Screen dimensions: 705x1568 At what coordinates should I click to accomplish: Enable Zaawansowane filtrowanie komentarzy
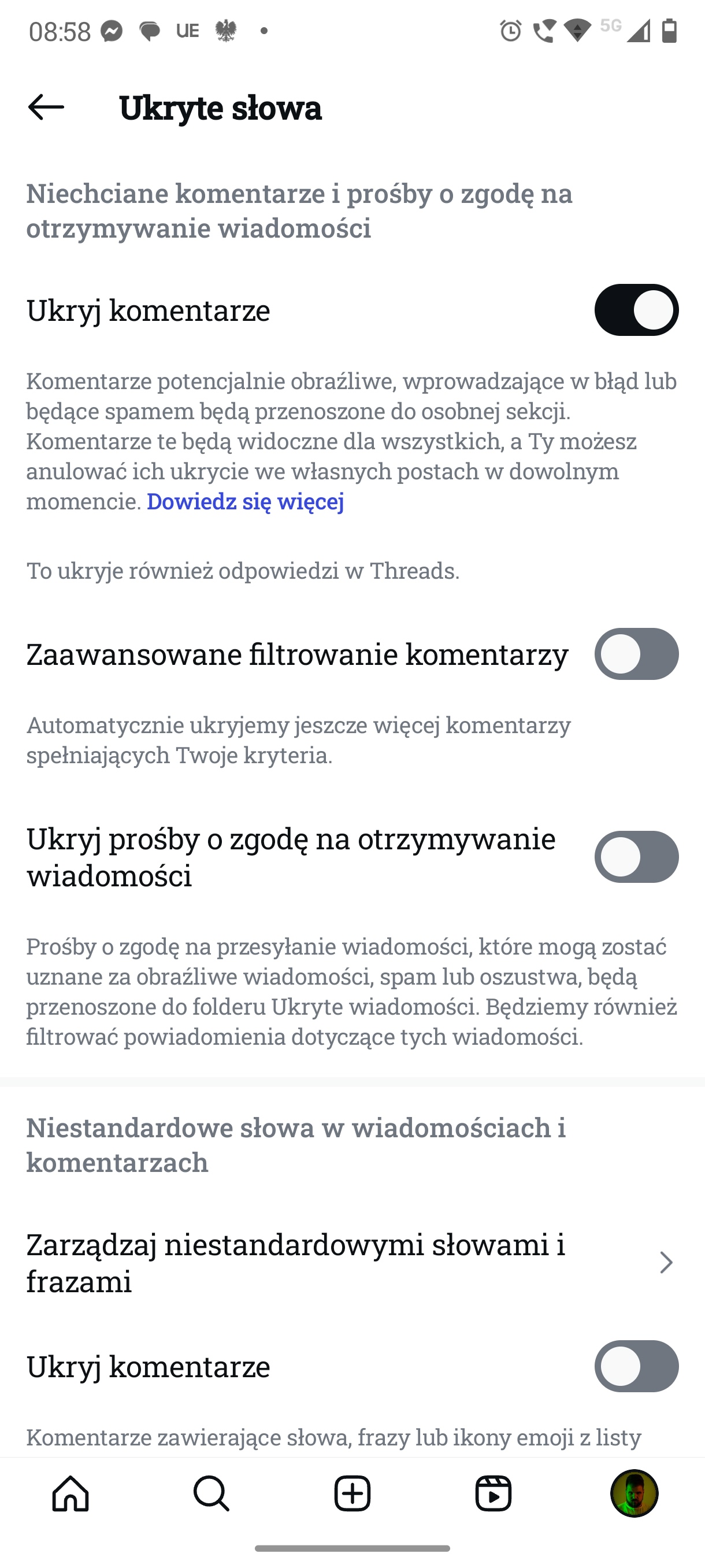[x=636, y=654]
